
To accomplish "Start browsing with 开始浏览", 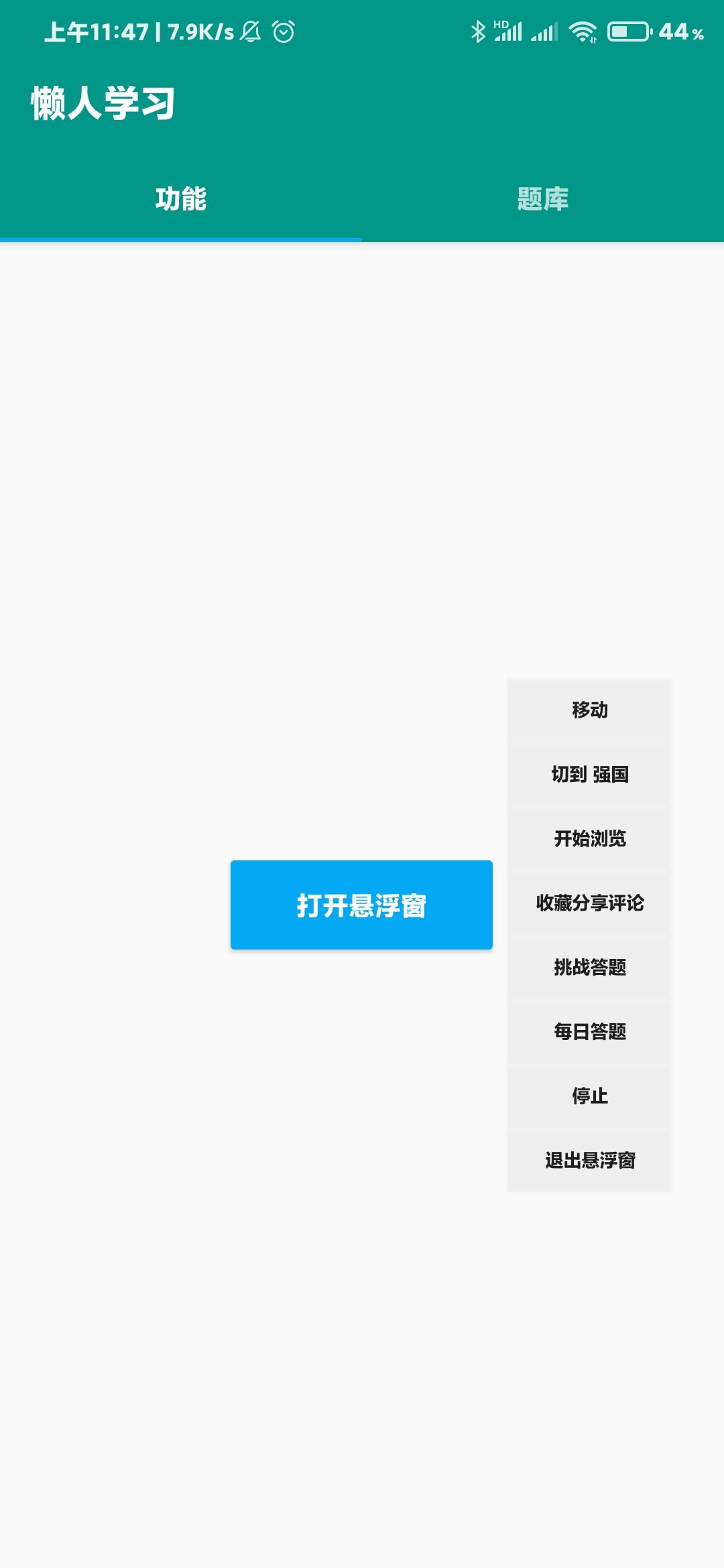I will [x=589, y=838].
